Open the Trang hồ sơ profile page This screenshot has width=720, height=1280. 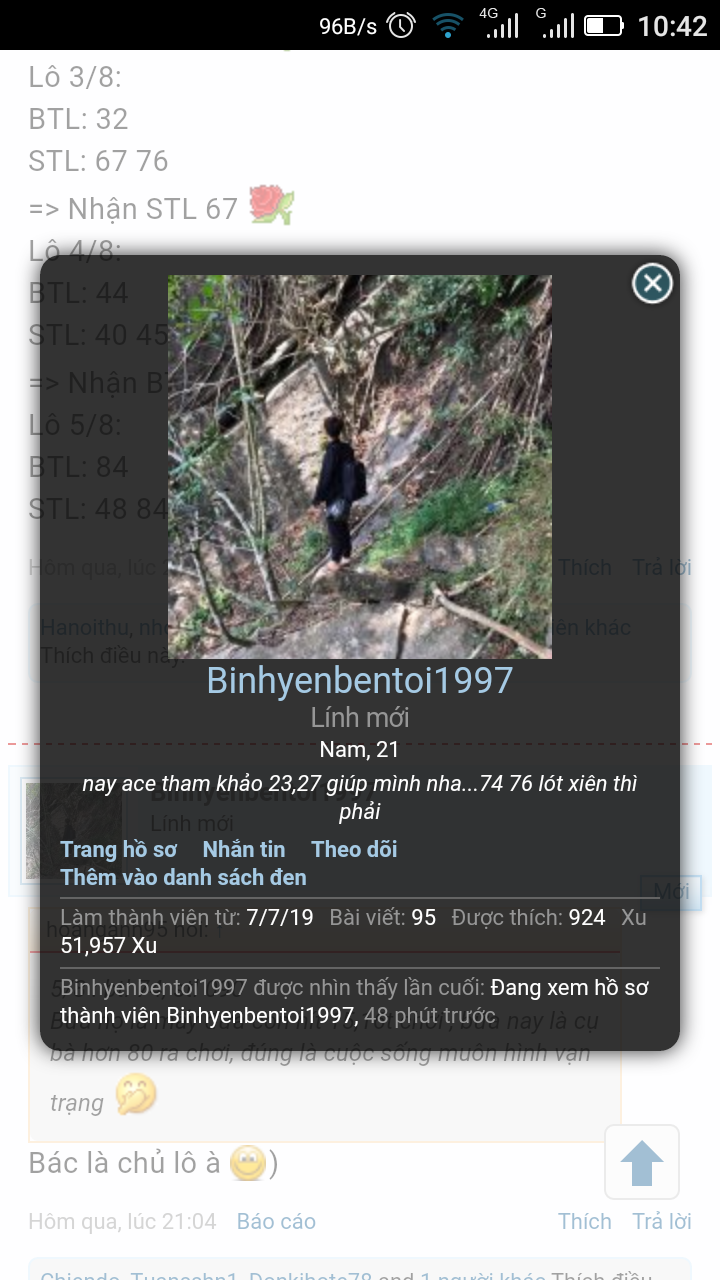[119, 849]
